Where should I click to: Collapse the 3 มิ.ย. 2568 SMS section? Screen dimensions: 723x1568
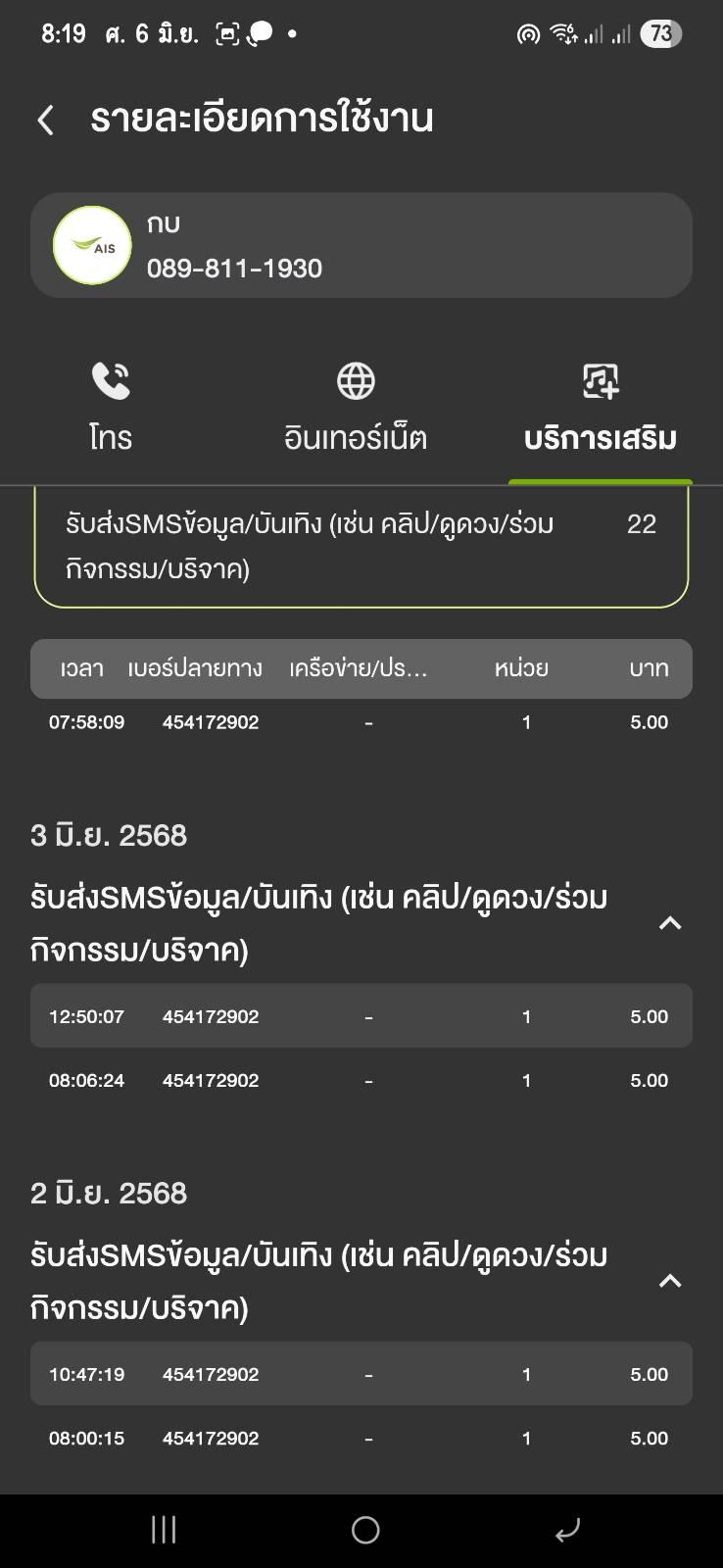coord(670,923)
